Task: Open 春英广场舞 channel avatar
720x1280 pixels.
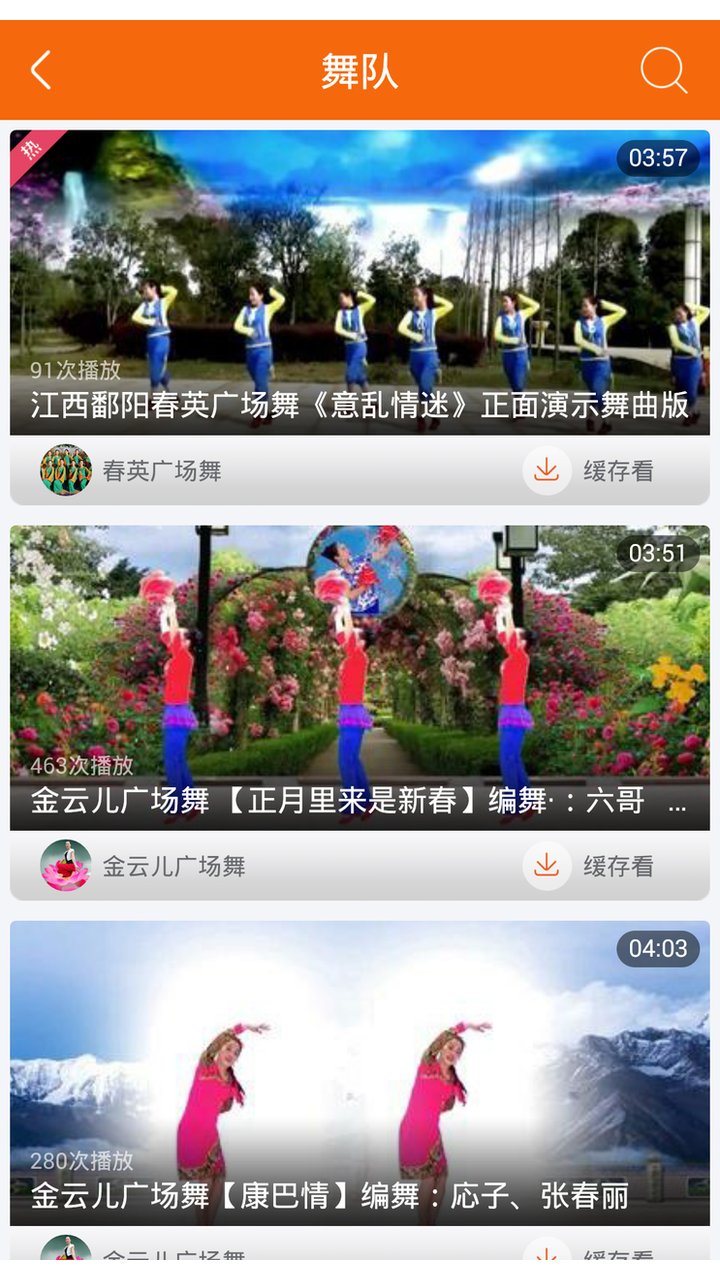Action: (x=63, y=470)
